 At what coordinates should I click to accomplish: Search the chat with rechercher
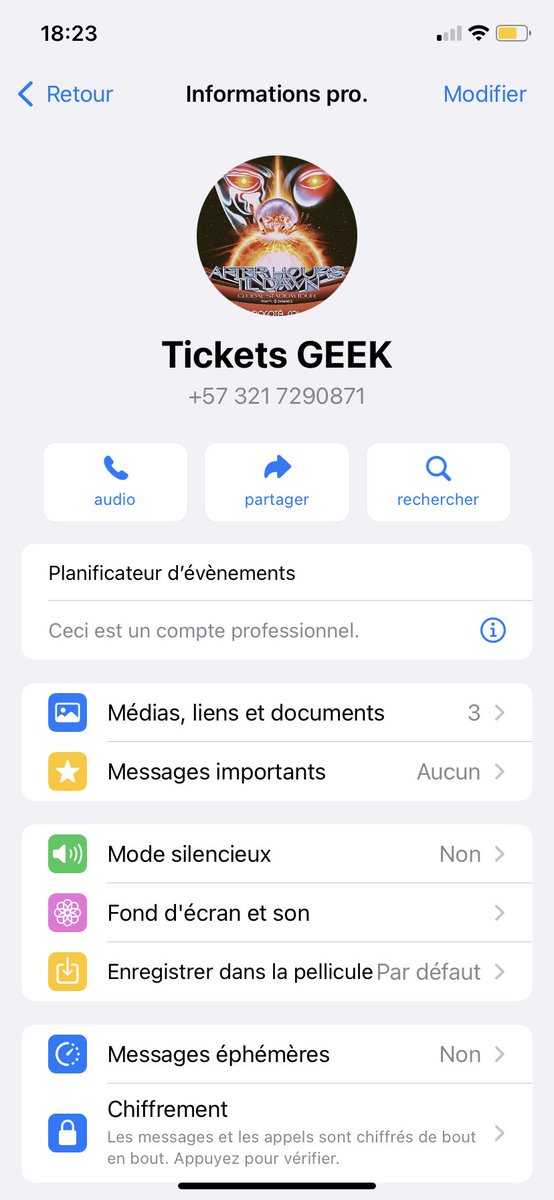point(438,482)
